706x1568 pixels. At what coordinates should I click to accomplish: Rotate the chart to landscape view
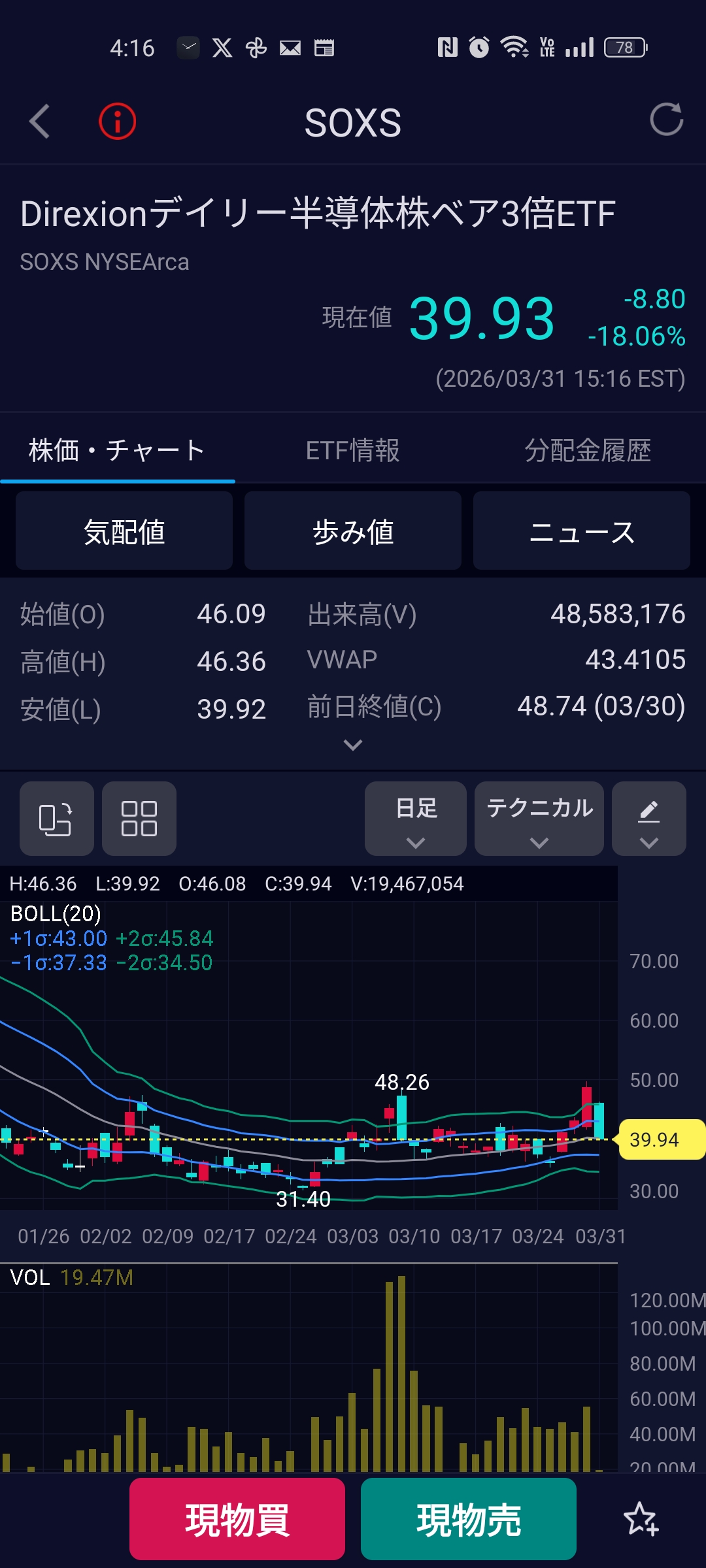(x=56, y=819)
